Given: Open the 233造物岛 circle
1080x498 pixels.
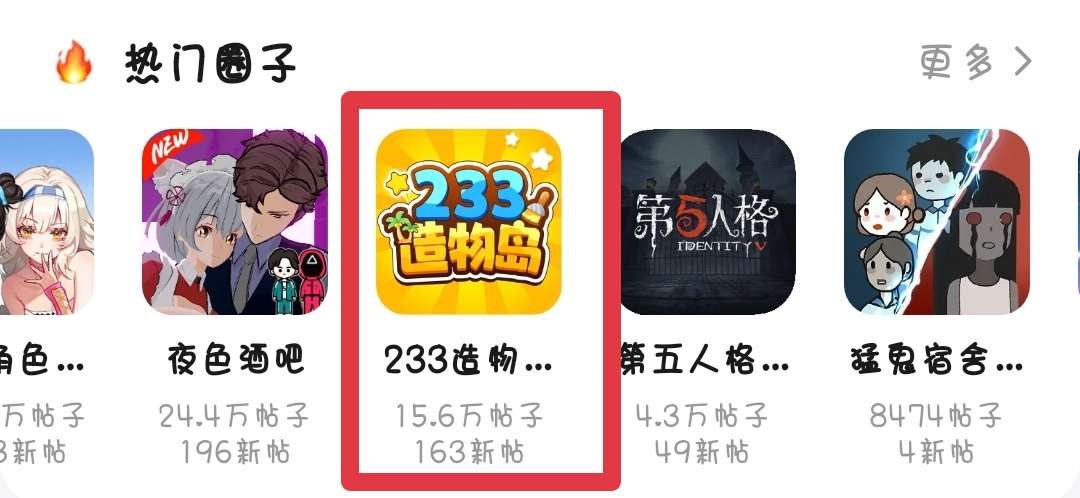Looking at the screenshot, I should (468, 222).
